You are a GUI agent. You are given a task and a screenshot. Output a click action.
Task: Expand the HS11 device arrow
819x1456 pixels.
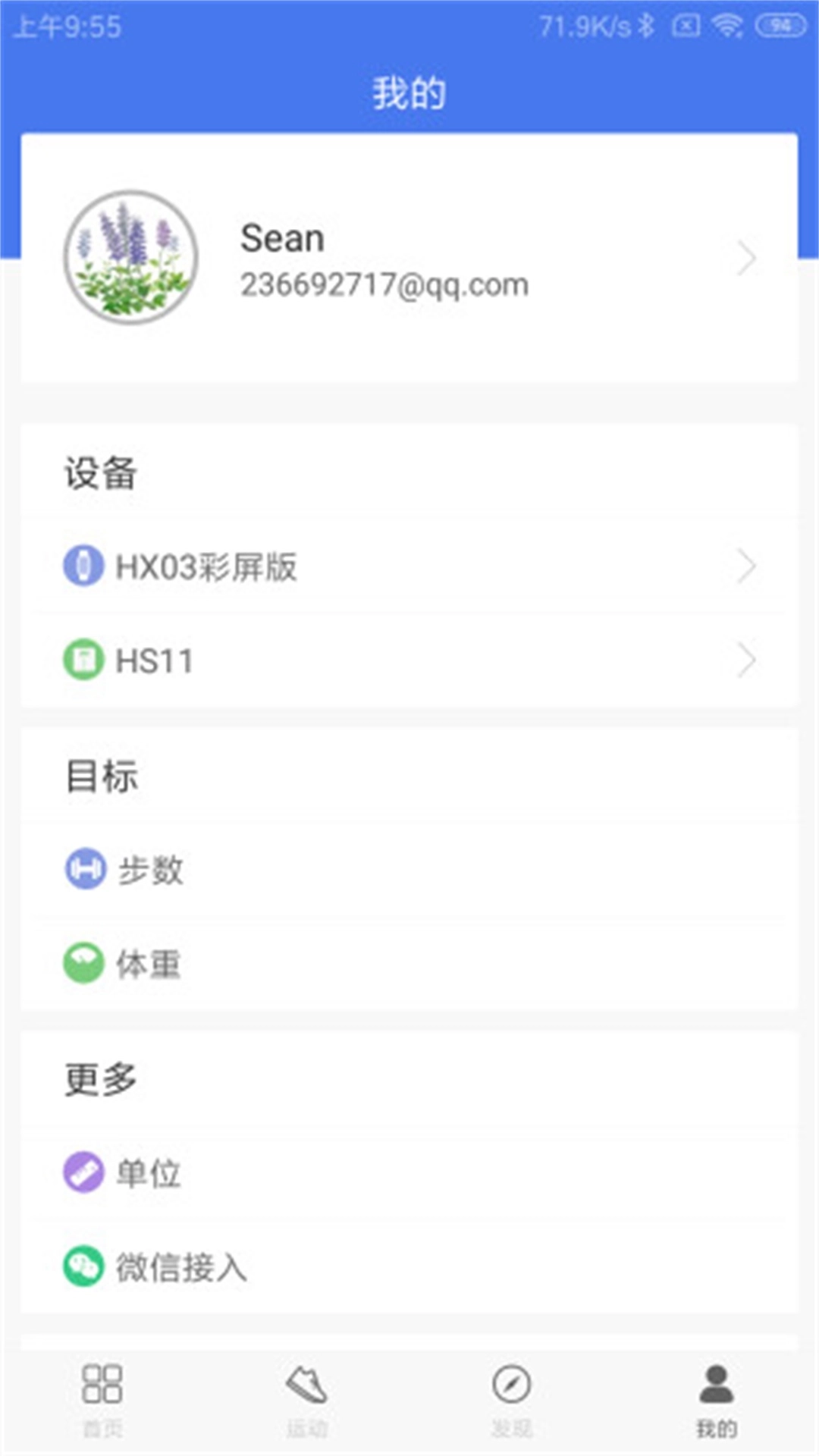[x=746, y=661]
